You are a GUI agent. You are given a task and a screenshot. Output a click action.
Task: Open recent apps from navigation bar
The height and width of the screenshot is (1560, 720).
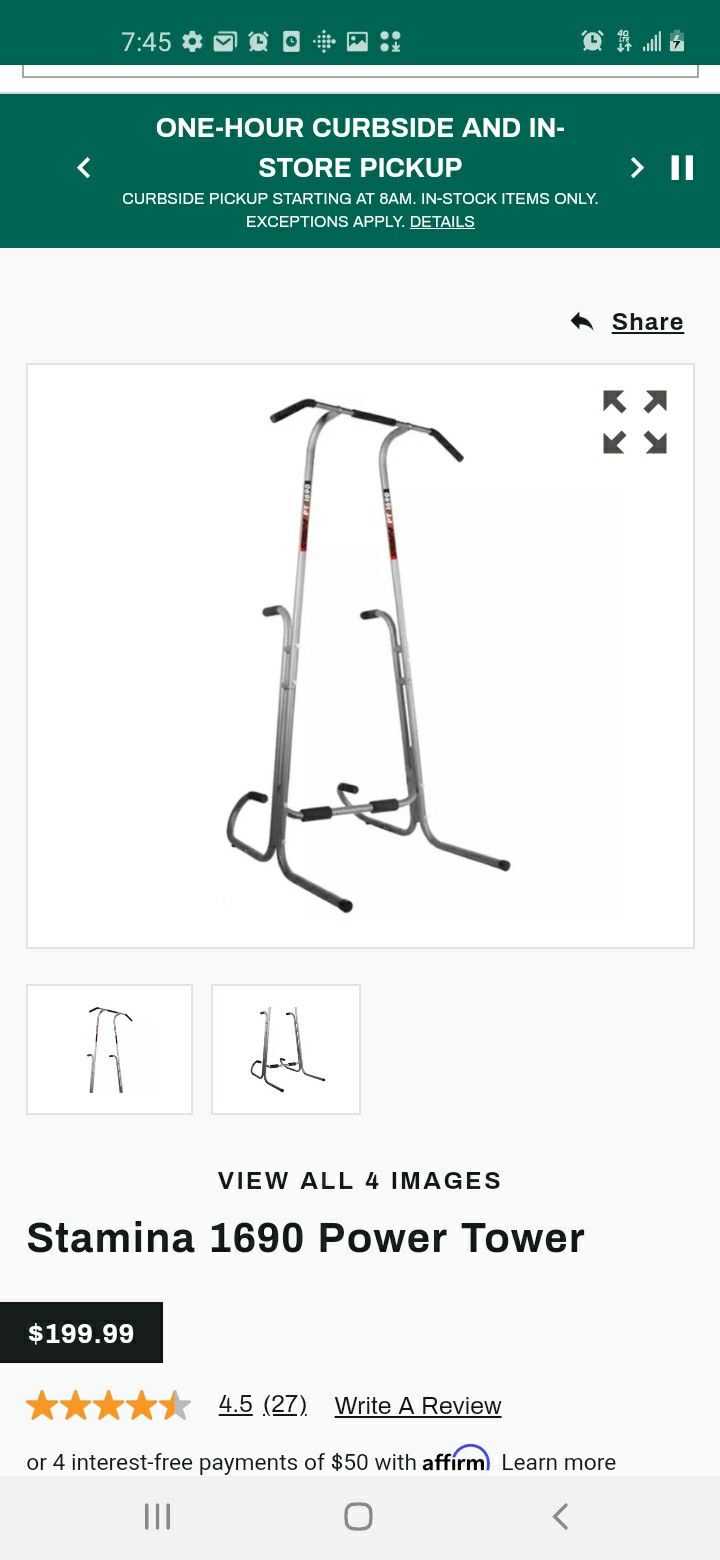[158, 1516]
